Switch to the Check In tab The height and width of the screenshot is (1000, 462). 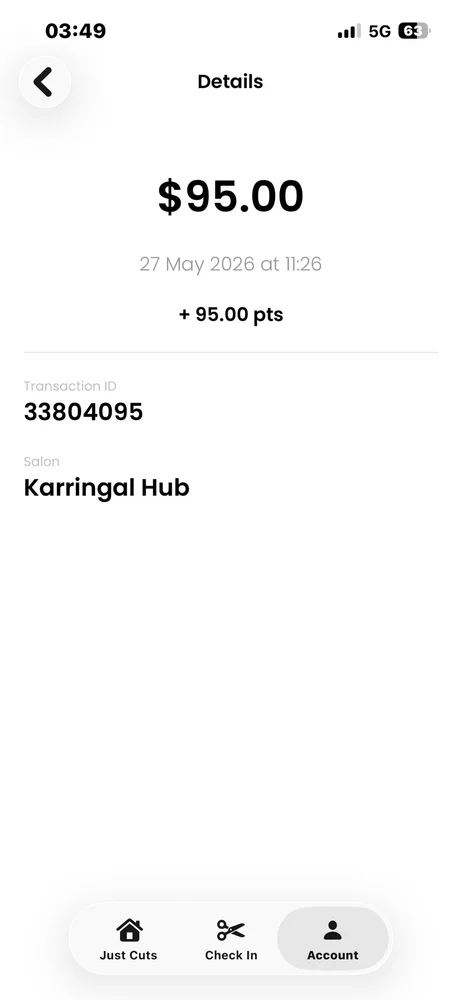[231, 939]
